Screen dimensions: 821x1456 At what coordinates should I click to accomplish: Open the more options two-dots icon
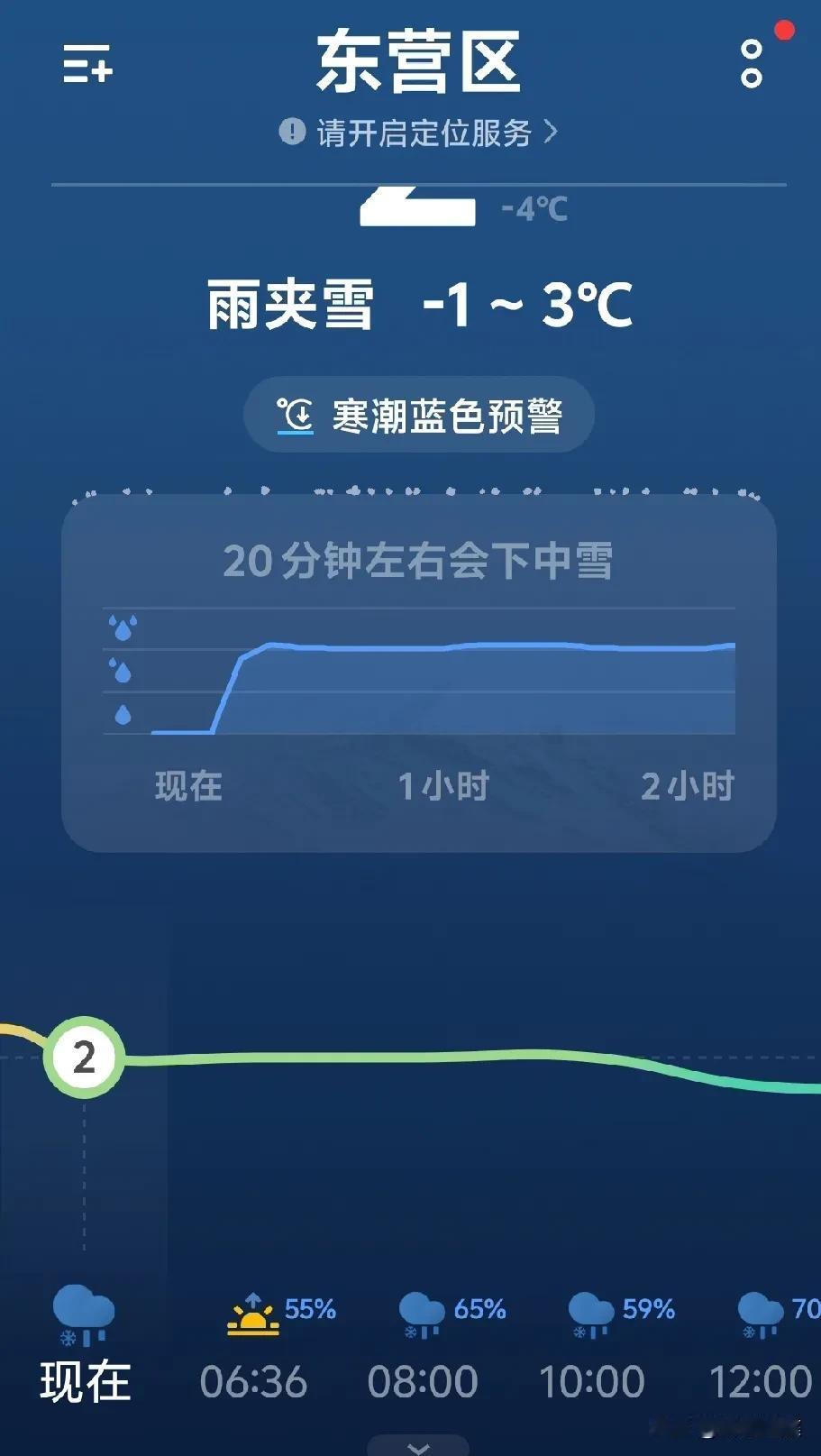750,67
